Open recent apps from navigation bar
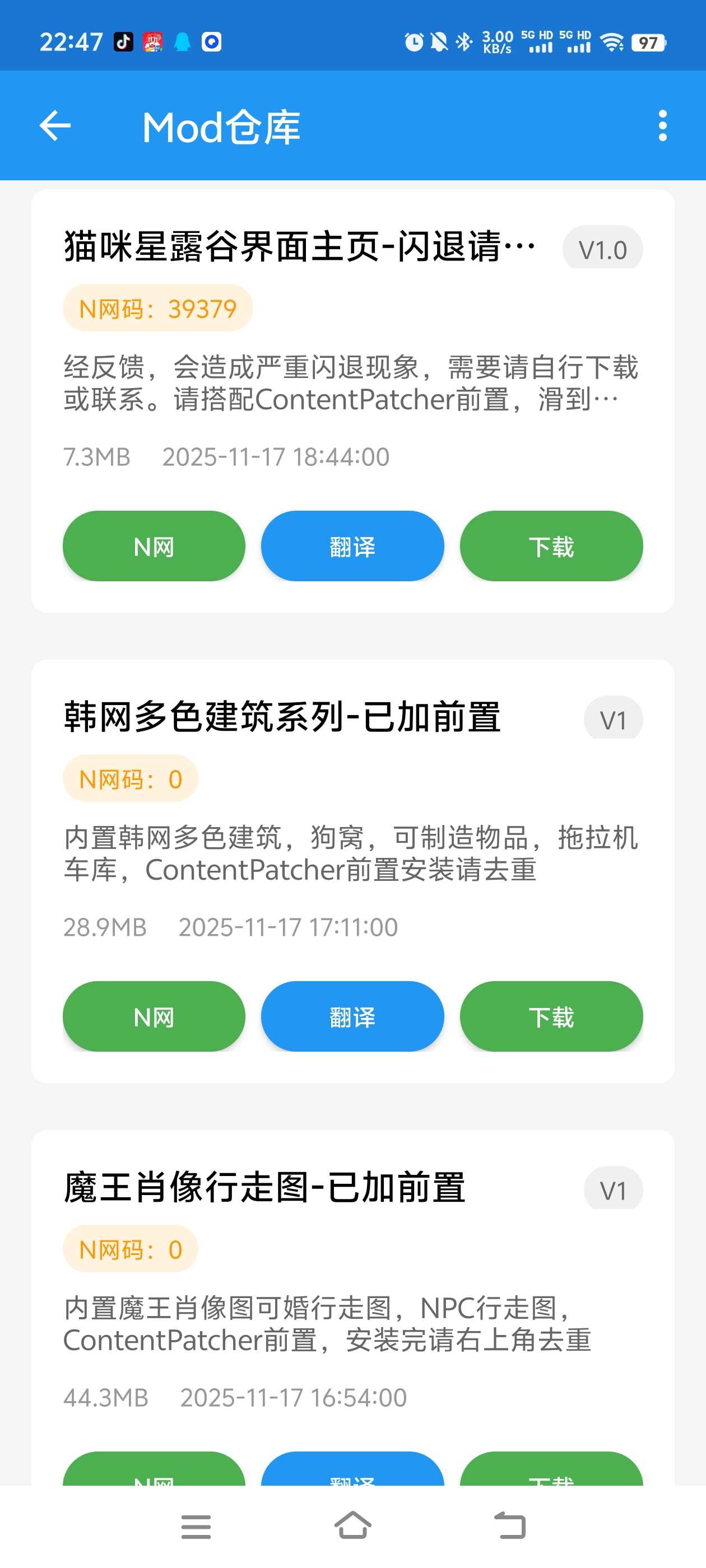The height and width of the screenshot is (1568, 706). [x=196, y=1526]
